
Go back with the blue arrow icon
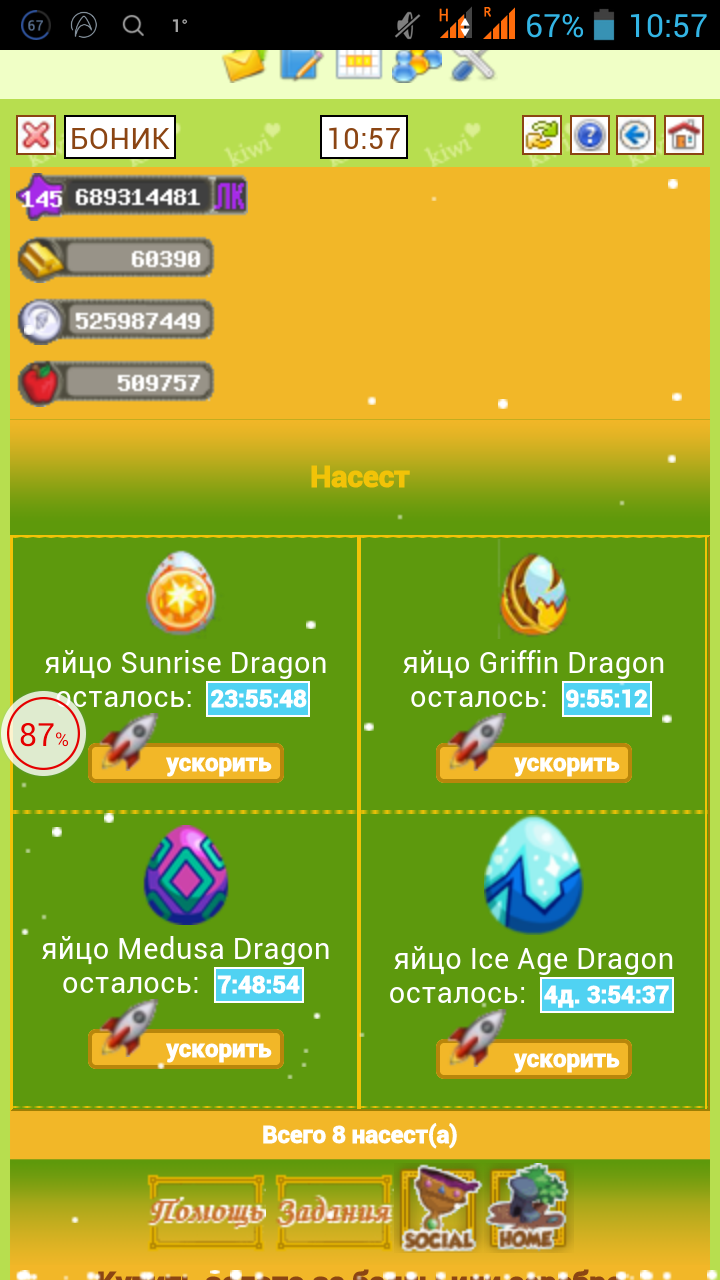point(636,135)
